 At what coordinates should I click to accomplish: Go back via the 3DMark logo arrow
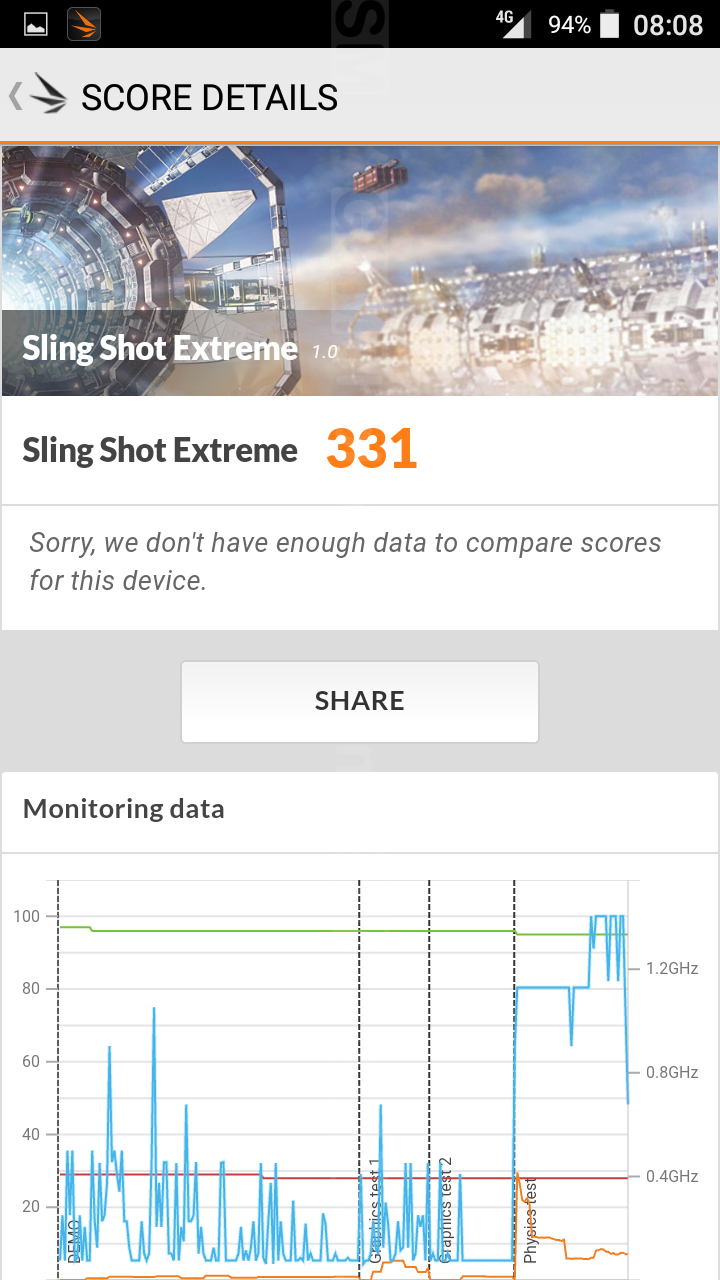38,97
